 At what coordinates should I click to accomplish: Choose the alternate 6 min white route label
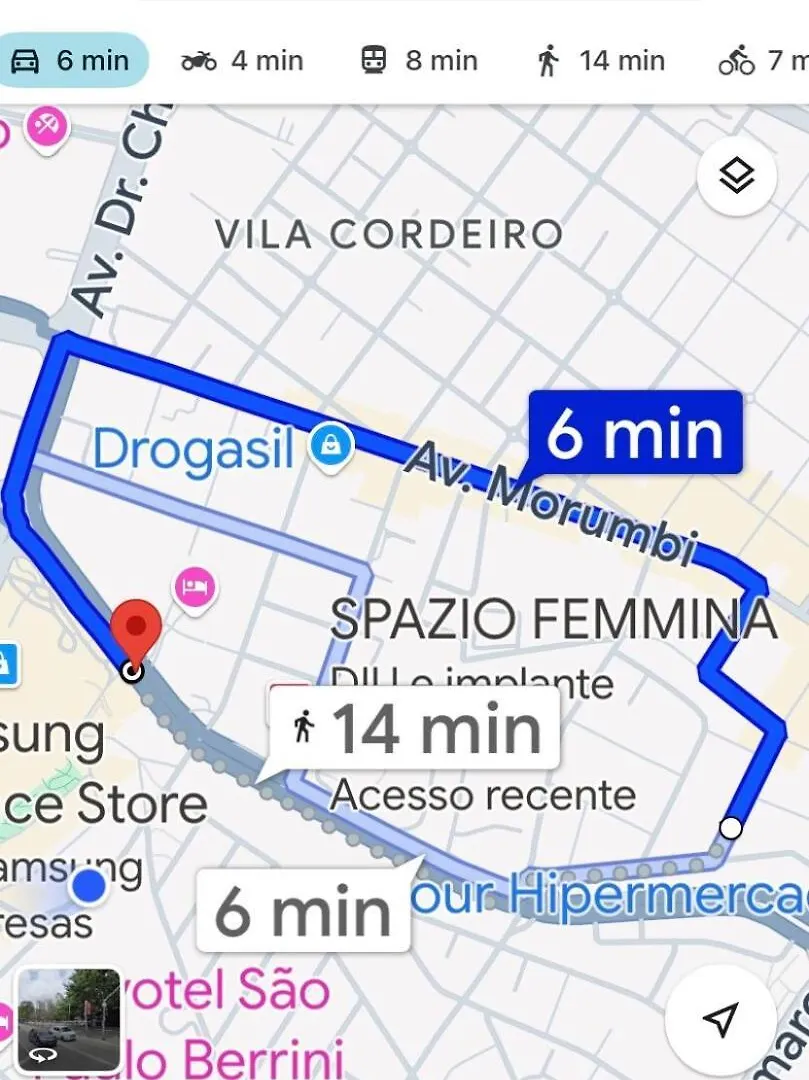click(303, 910)
